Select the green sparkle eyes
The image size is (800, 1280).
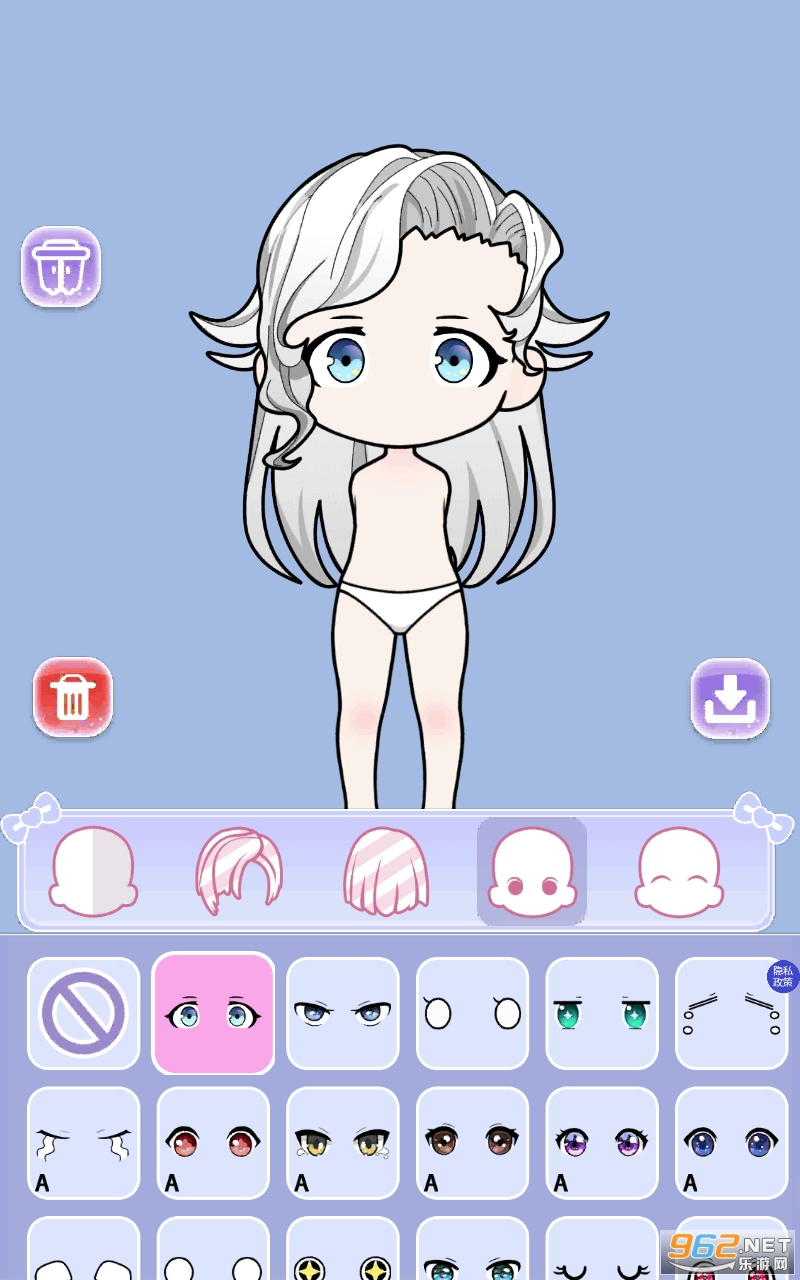(602, 1013)
